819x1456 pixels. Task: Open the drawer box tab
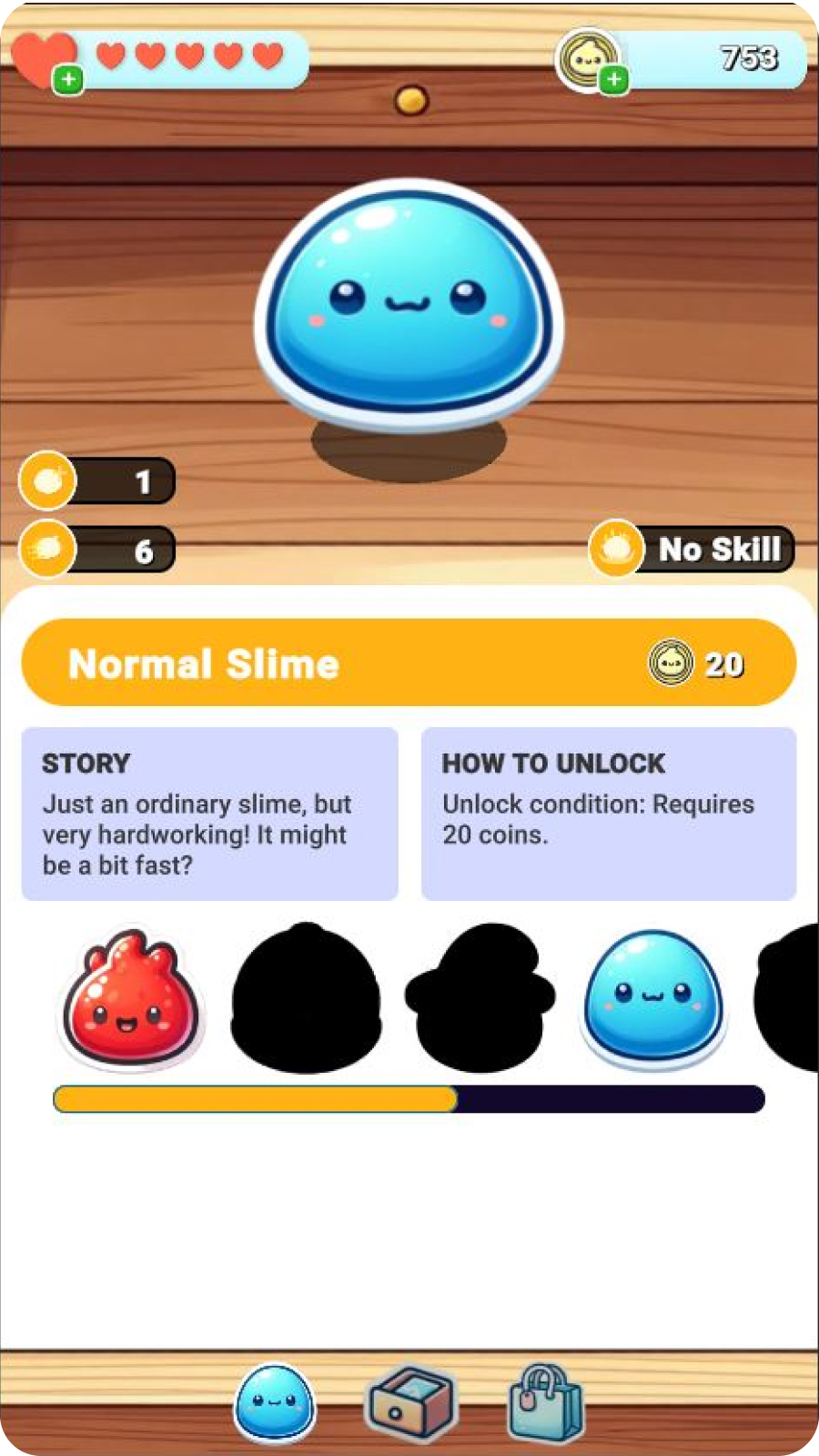pyautogui.click(x=410, y=1402)
